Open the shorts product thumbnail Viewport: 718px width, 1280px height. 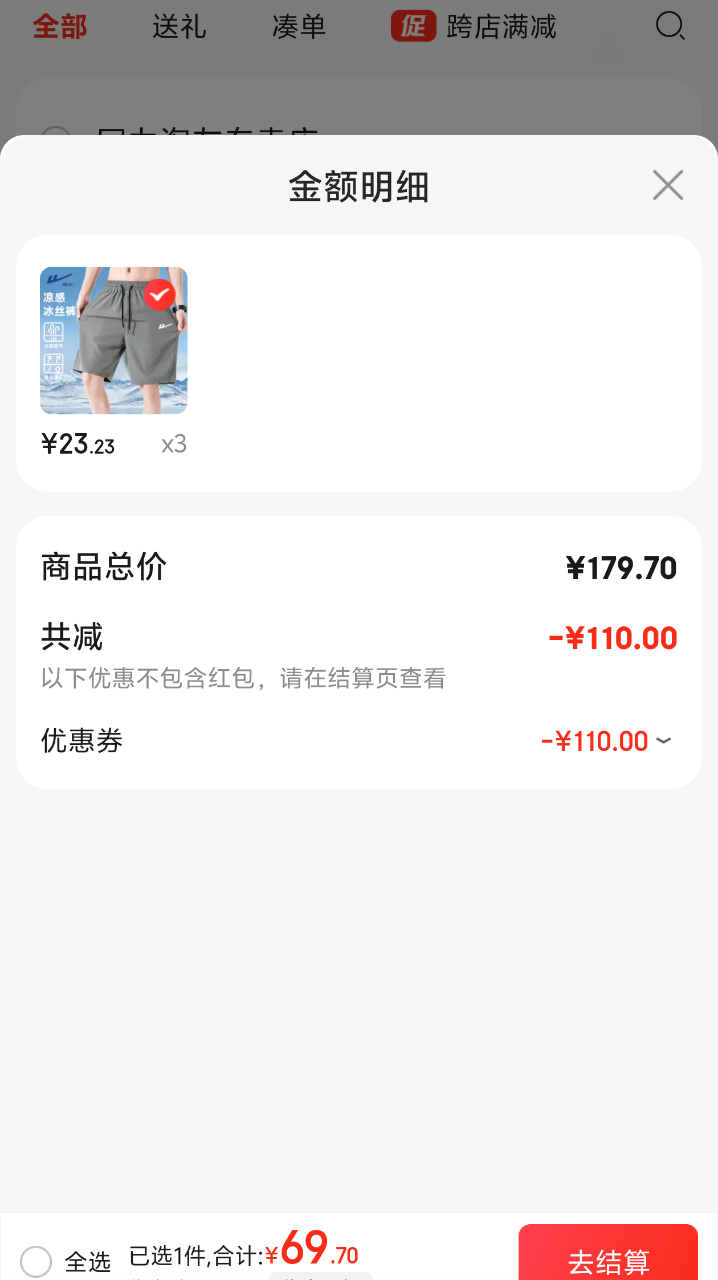pos(114,340)
